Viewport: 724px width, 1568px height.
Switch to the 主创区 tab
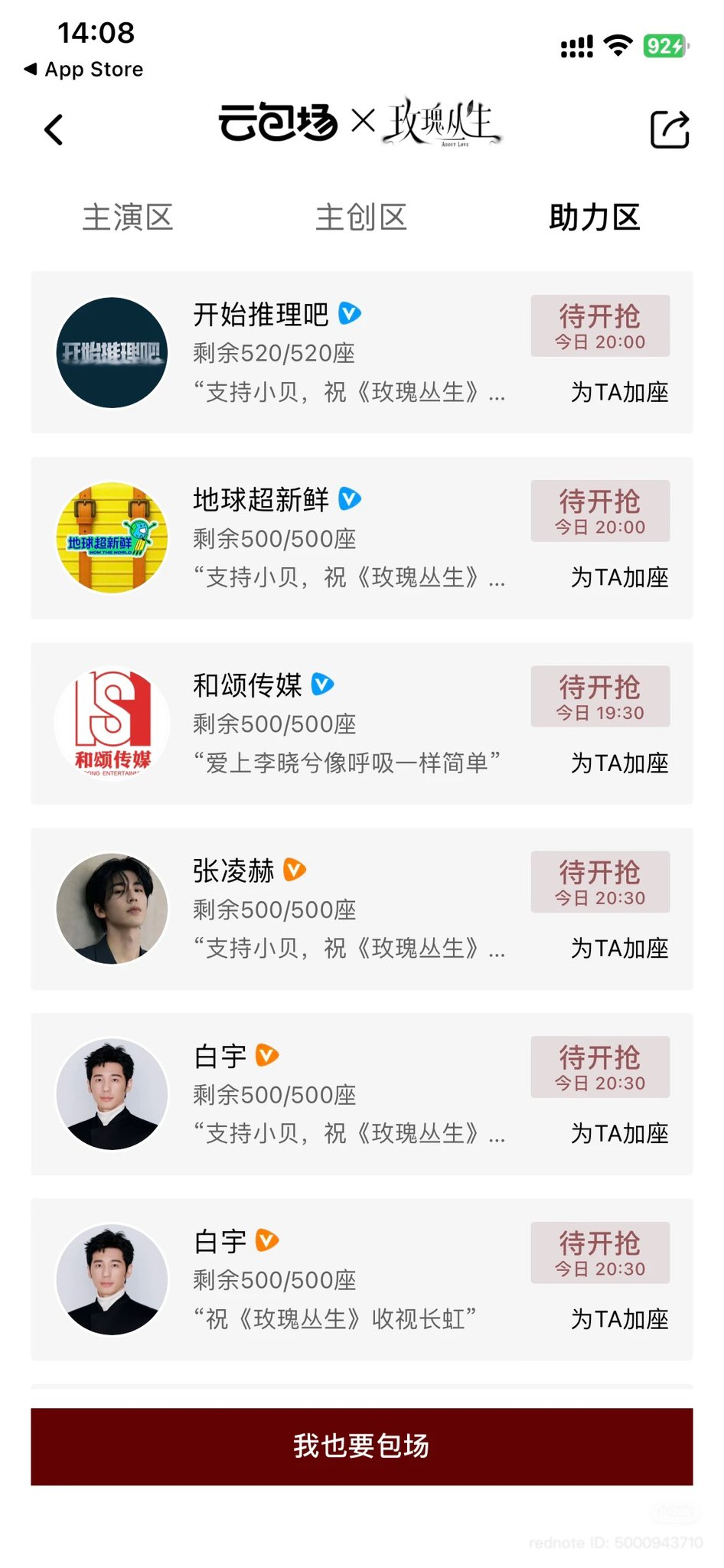coord(361,217)
